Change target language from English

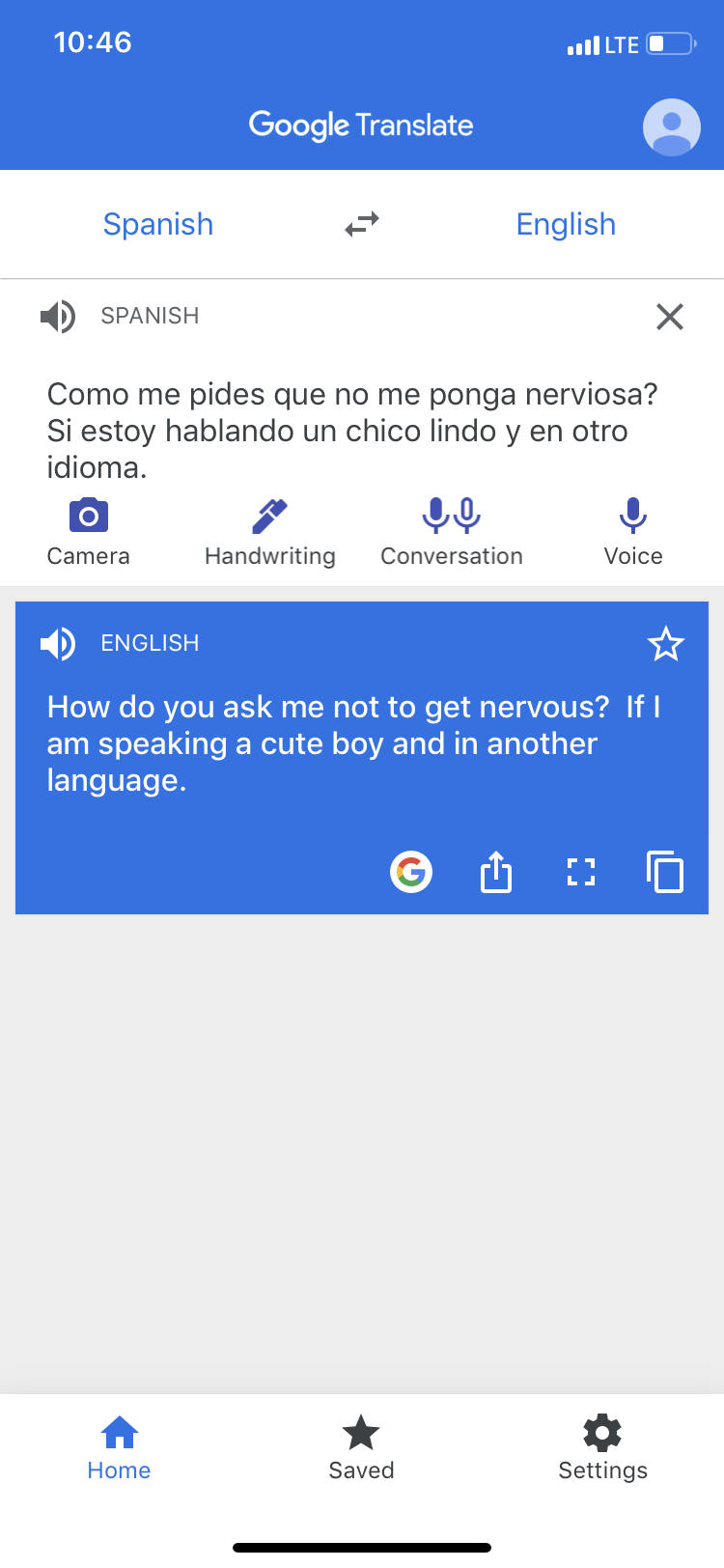566,224
